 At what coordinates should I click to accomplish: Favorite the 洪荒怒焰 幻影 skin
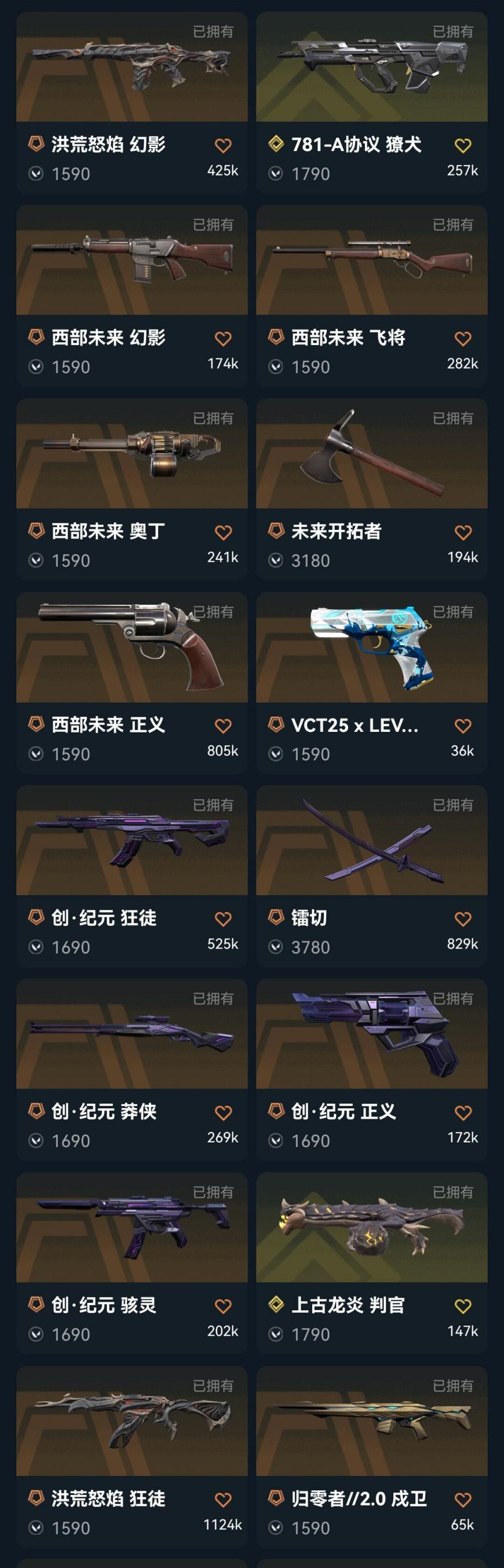tap(223, 145)
